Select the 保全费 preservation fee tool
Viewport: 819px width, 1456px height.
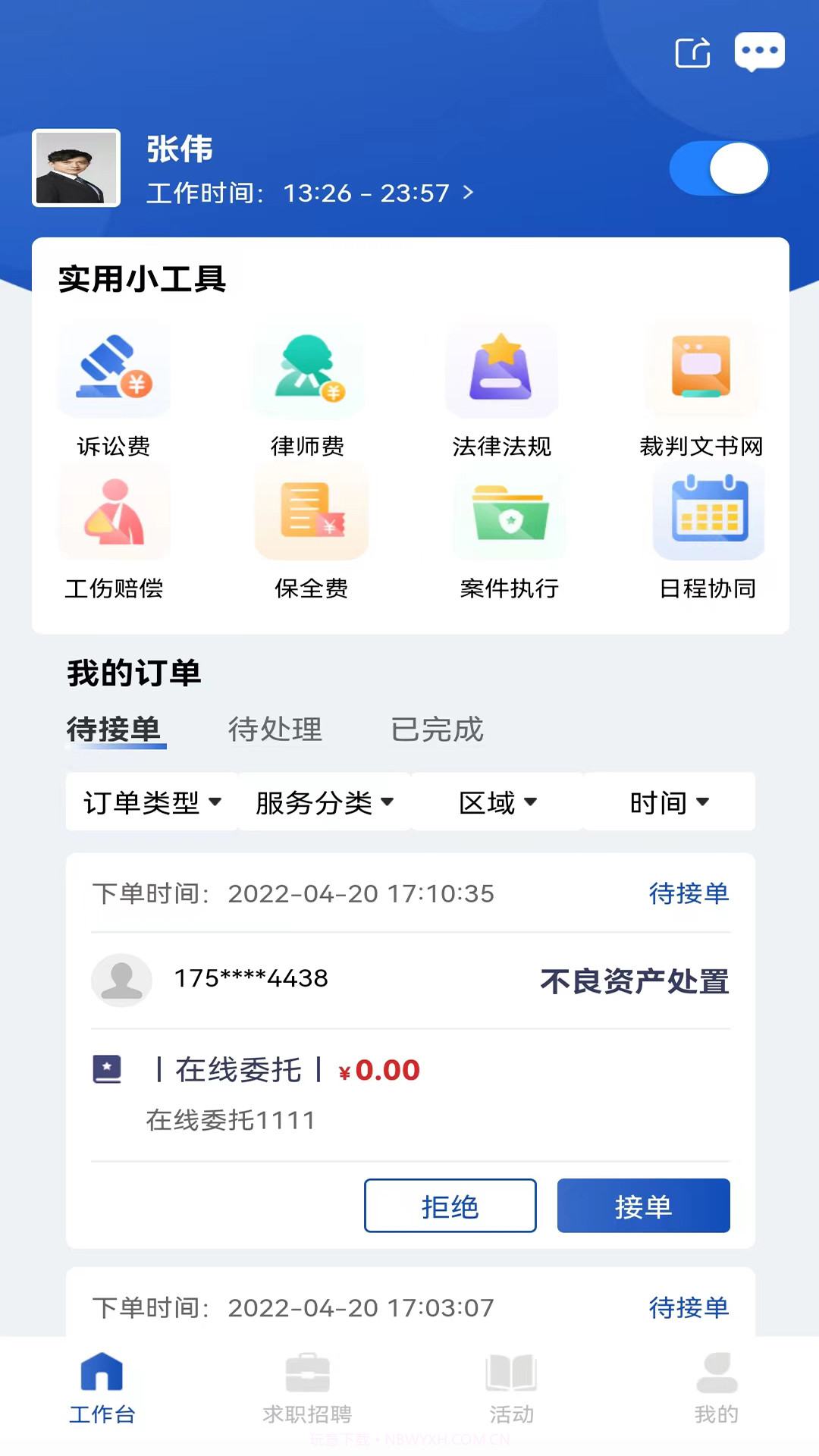coord(311,512)
